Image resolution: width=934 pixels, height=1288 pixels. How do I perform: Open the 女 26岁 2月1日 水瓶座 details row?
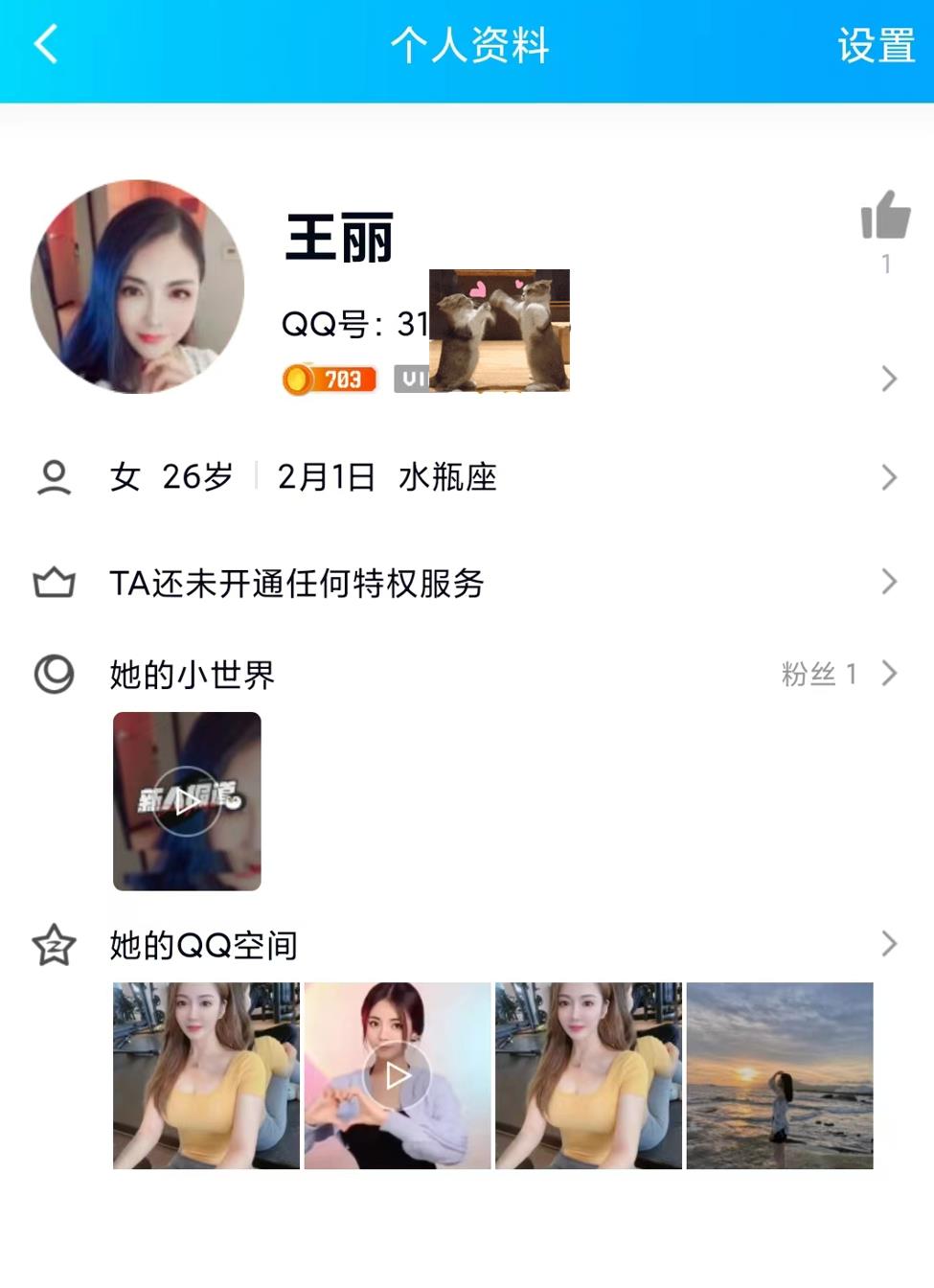click(x=303, y=477)
